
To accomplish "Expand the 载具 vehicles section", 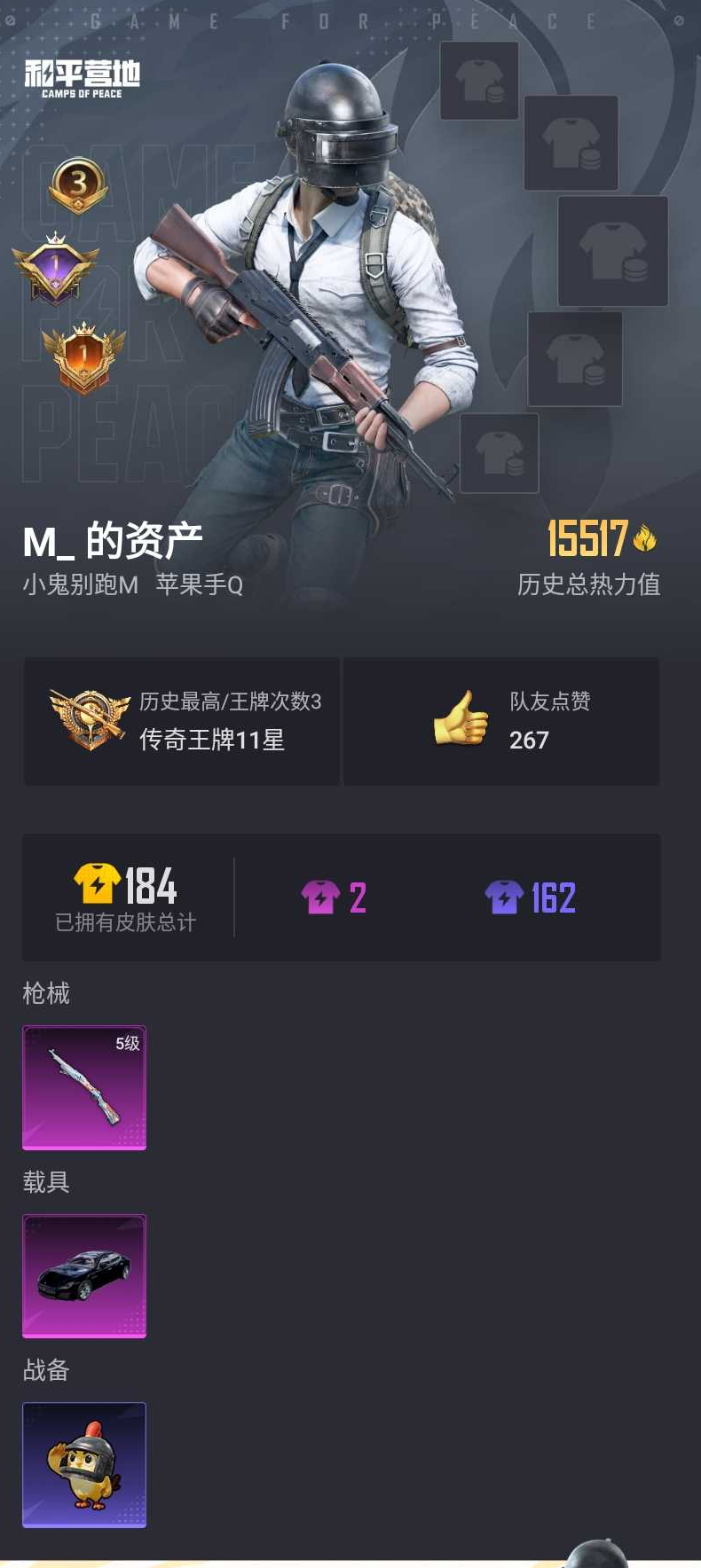I will [x=45, y=1182].
